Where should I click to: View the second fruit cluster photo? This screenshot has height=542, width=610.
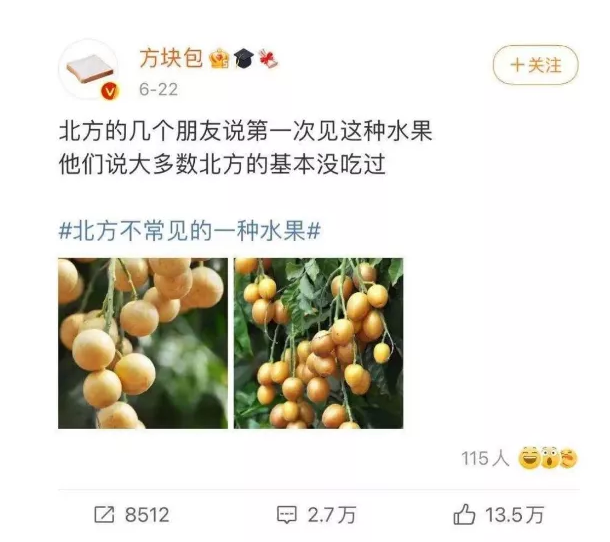coord(318,343)
